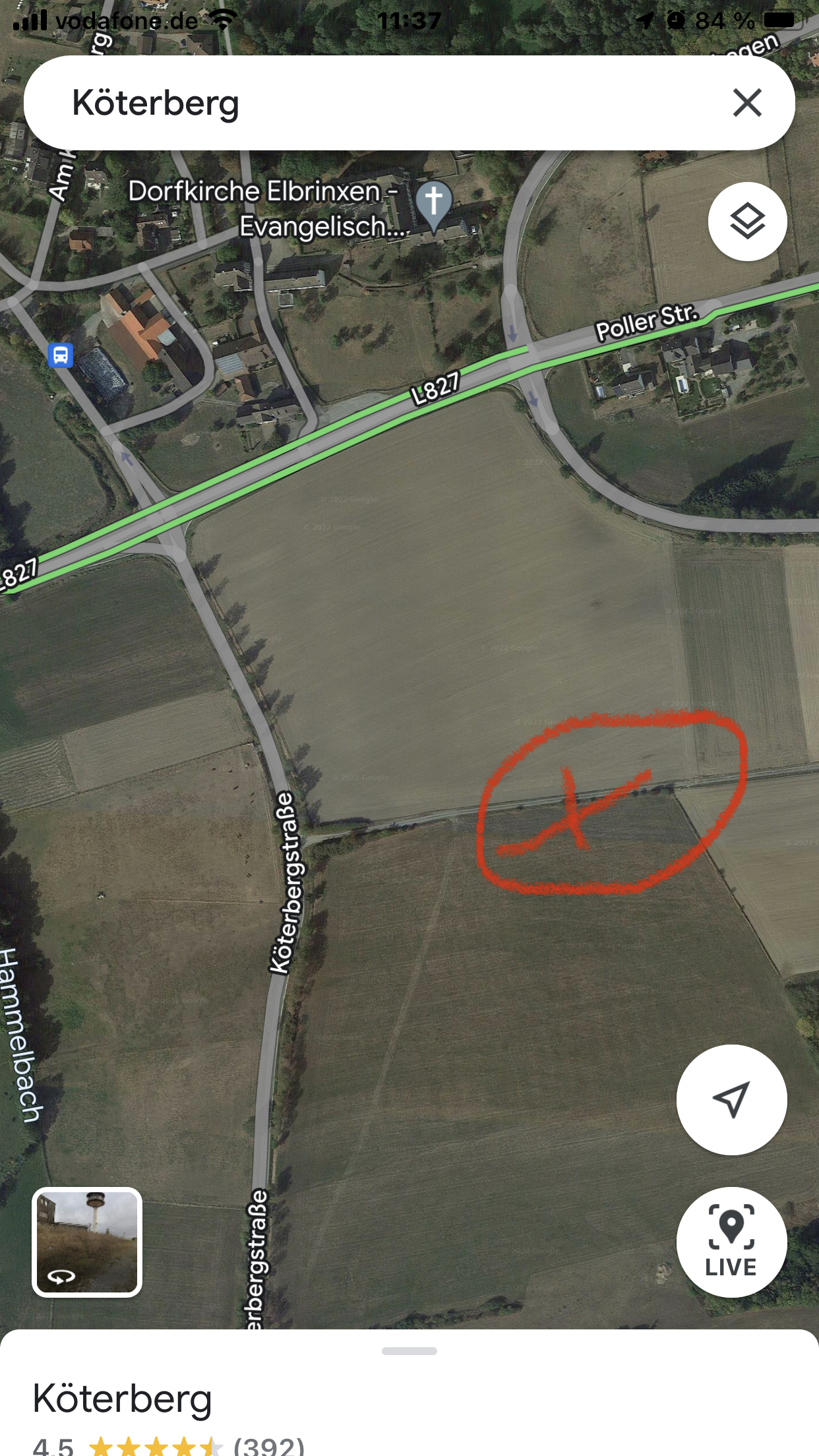Screen dimensions: 819x1456
Task: Open the Street View thumbnail preview
Action: [87, 1242]
